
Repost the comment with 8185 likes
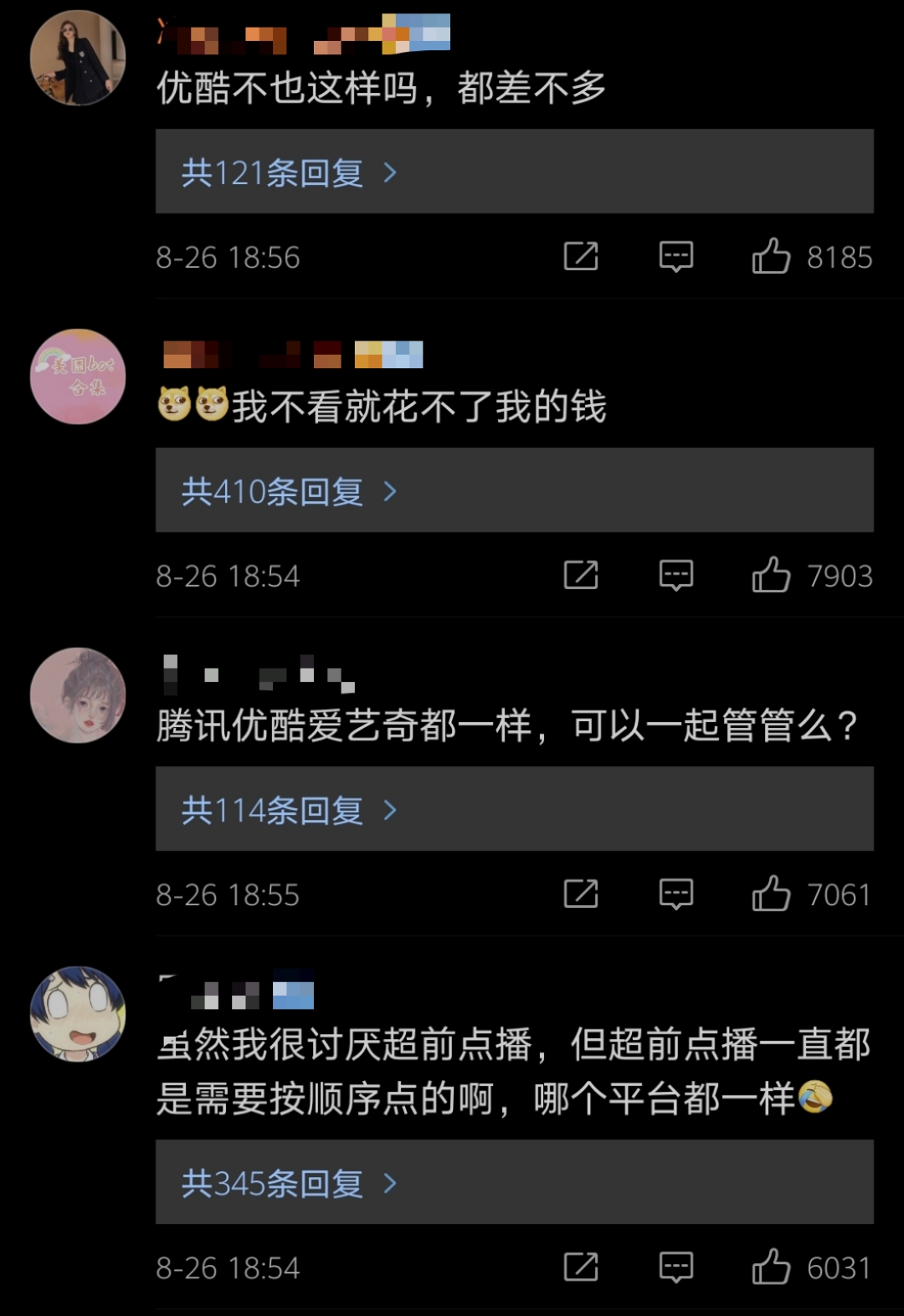(x=581, y=256)
